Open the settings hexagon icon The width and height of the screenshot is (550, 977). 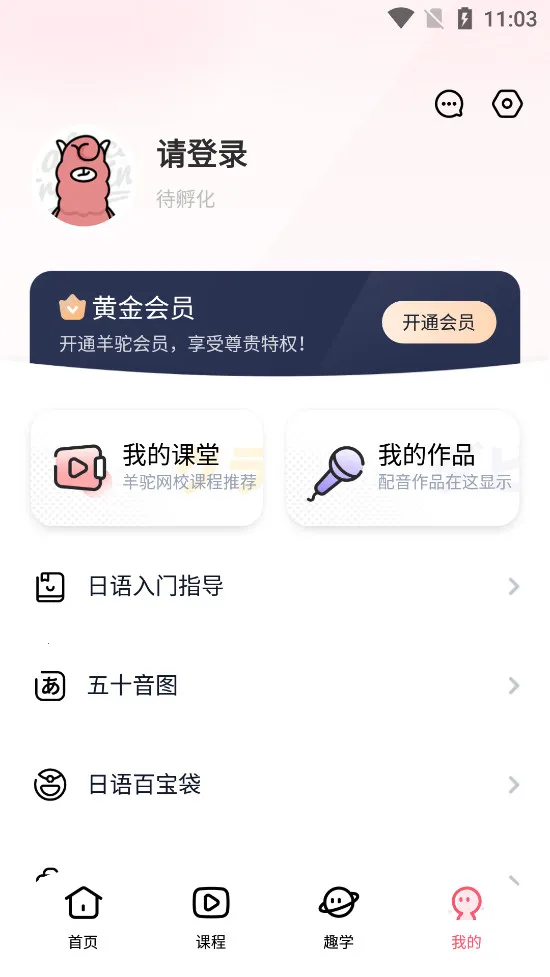507,104
